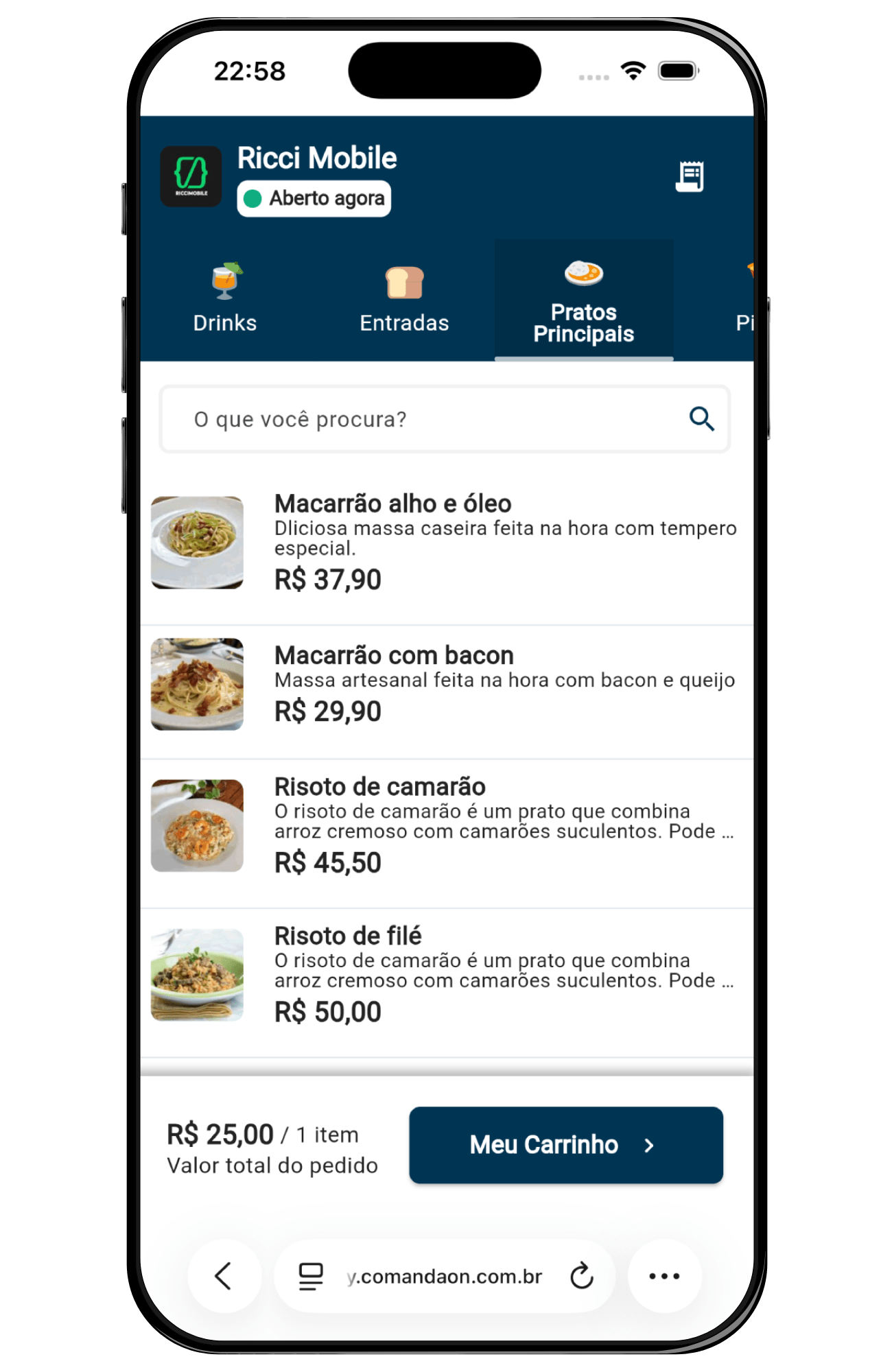Viewport: 892px width, 1372px height.
Task: Switch to the Drinks category
Action: pyautogui.click(x=225, y=299)
